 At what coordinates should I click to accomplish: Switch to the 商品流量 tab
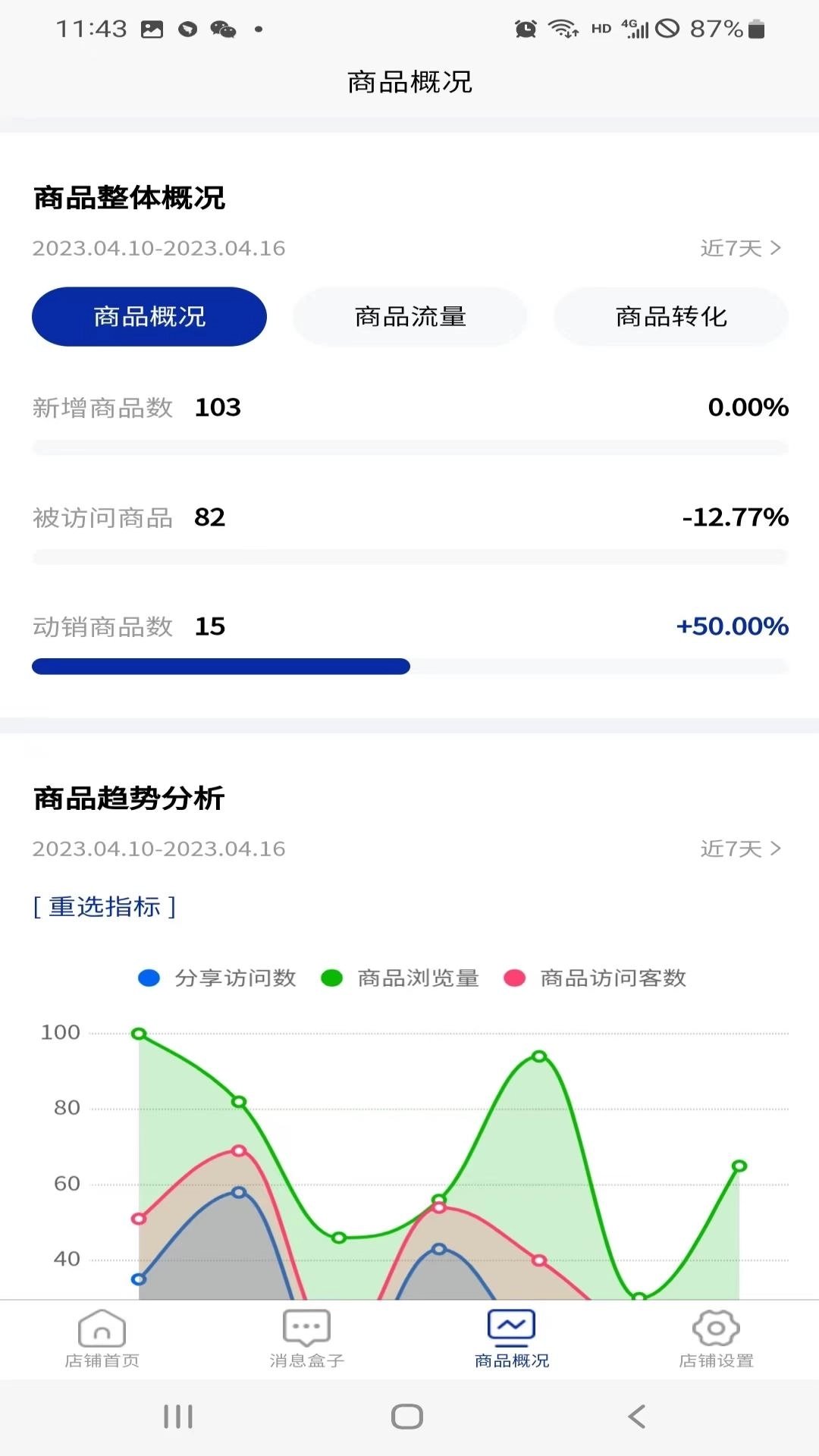[409, 317]
